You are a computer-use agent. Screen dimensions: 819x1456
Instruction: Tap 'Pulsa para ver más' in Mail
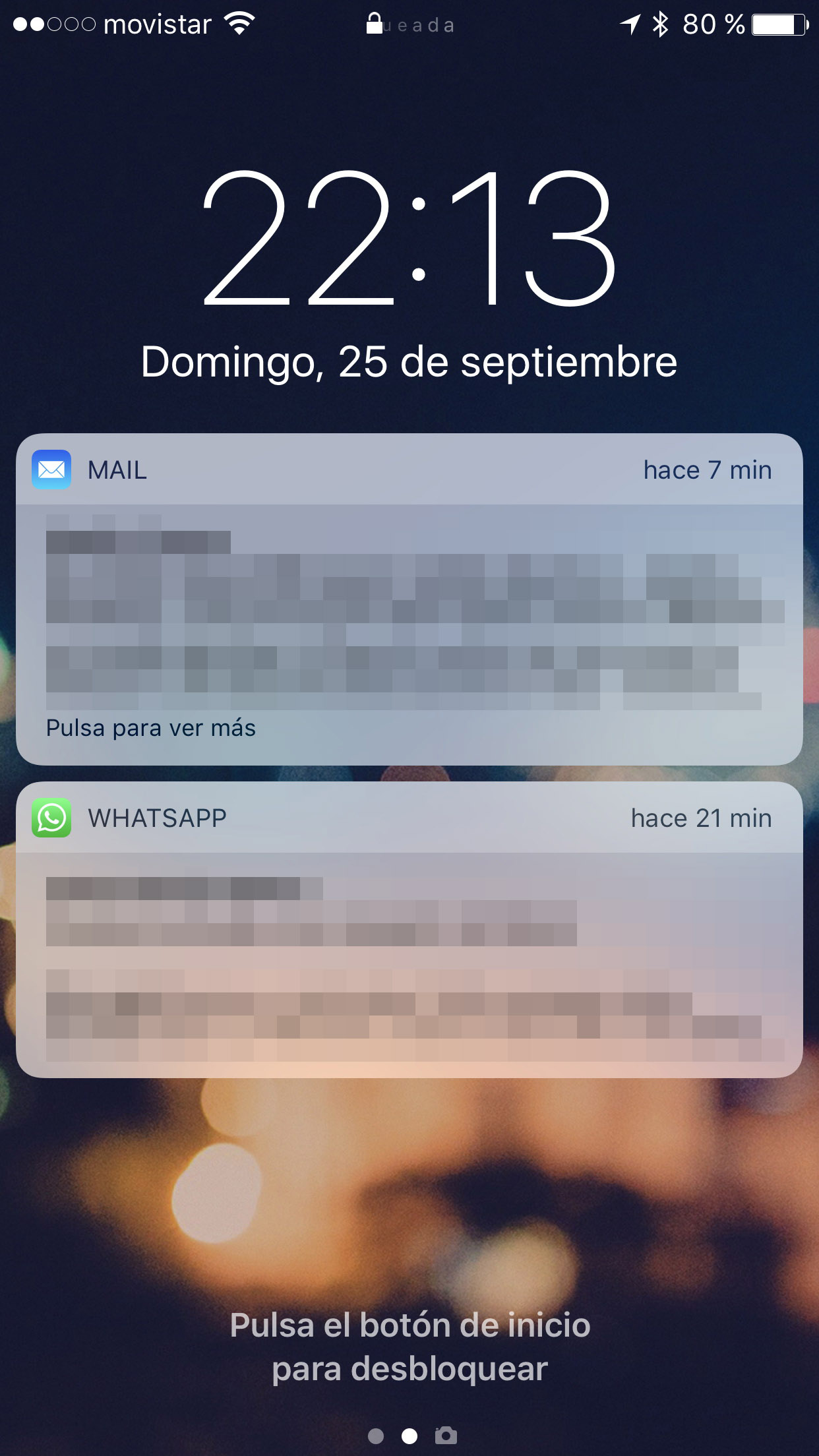pos(151,728)
